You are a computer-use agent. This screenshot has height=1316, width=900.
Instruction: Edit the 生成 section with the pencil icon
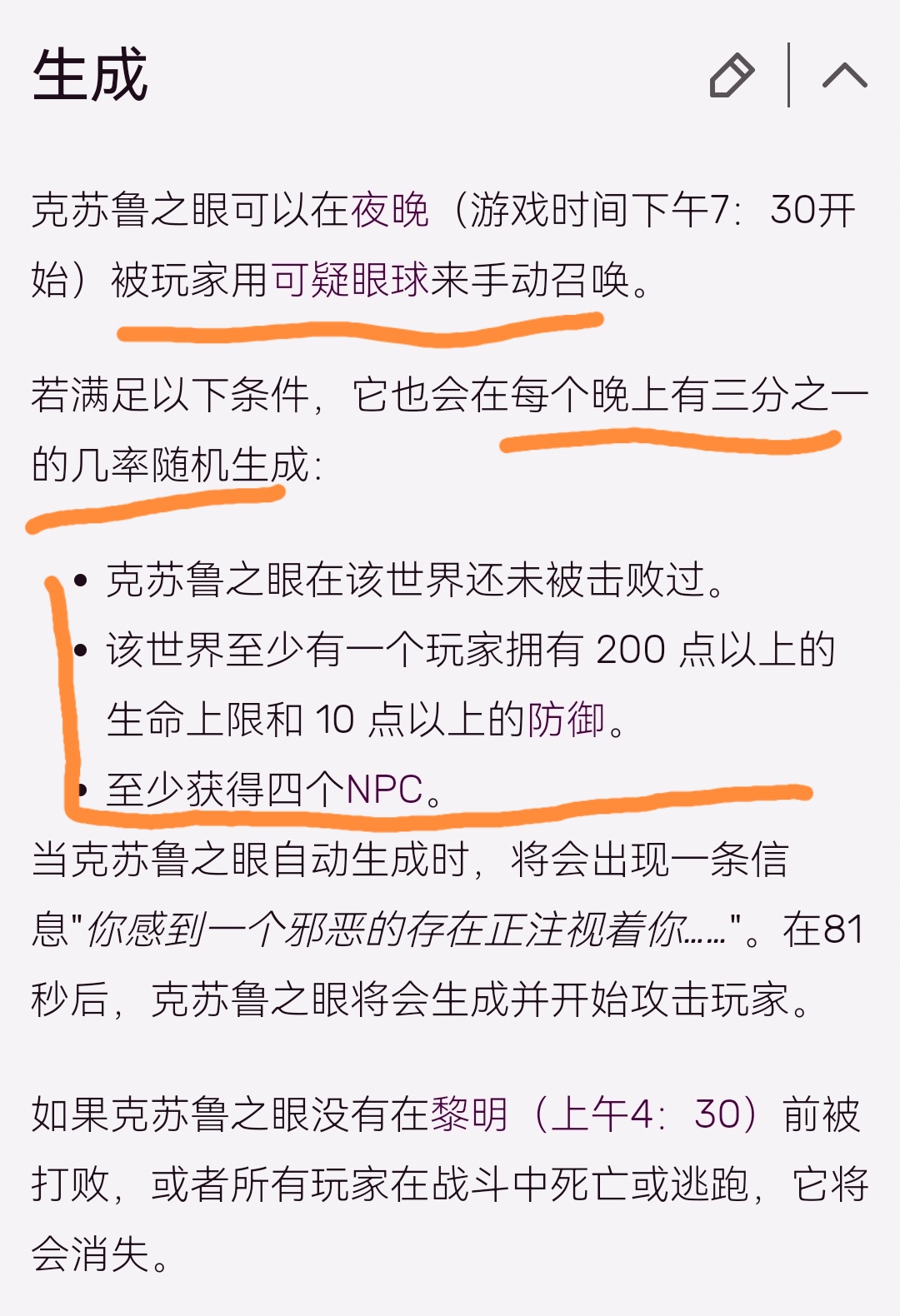click(x=732, y=76)
